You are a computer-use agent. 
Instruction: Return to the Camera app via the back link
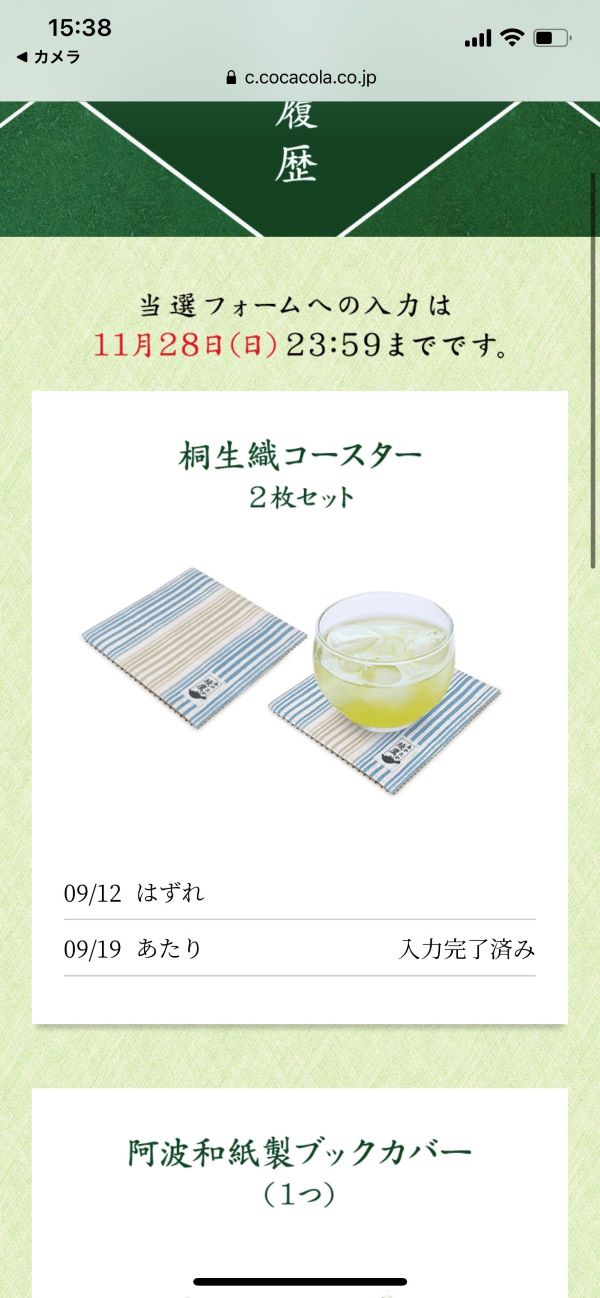point(49,57)
